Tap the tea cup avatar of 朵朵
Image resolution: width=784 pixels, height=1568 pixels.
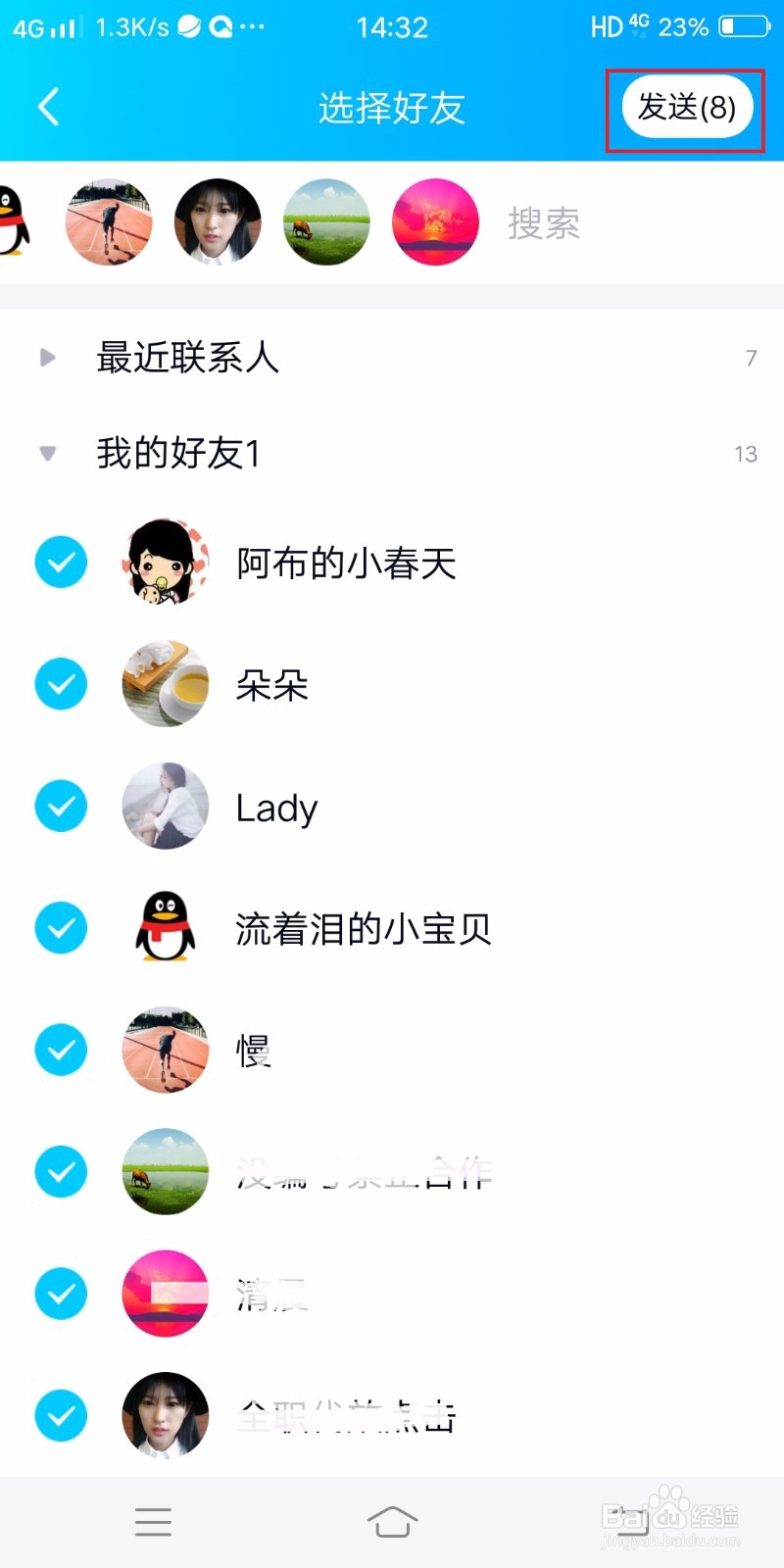tap(165, 684)
